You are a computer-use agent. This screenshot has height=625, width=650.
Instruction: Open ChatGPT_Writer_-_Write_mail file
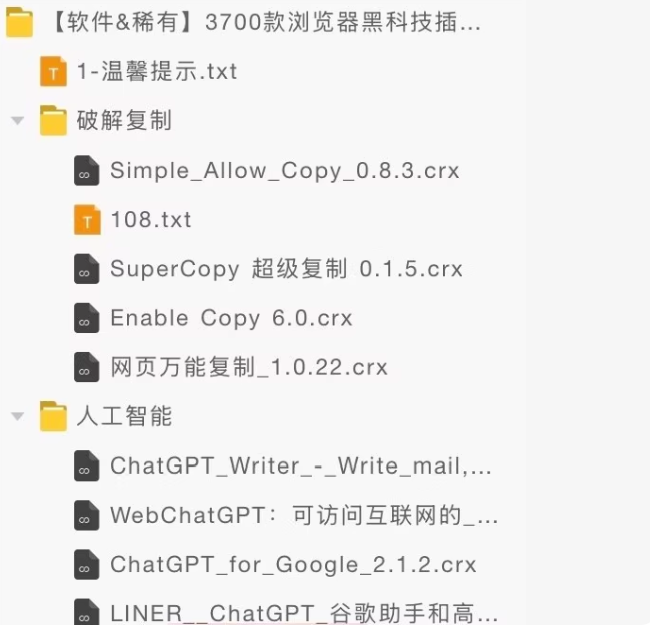(300, 466)
